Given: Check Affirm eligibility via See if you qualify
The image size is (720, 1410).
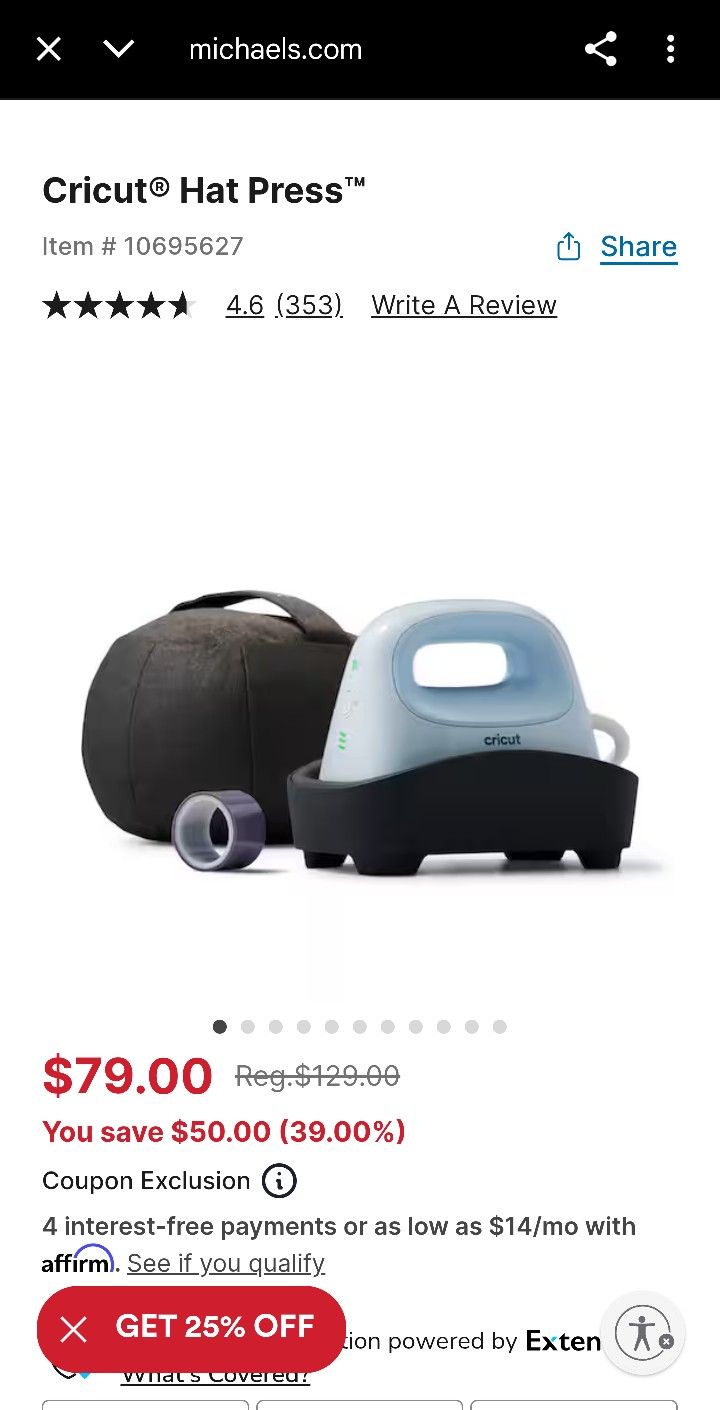Looking at the screenshot, I should click(226, 1263).
